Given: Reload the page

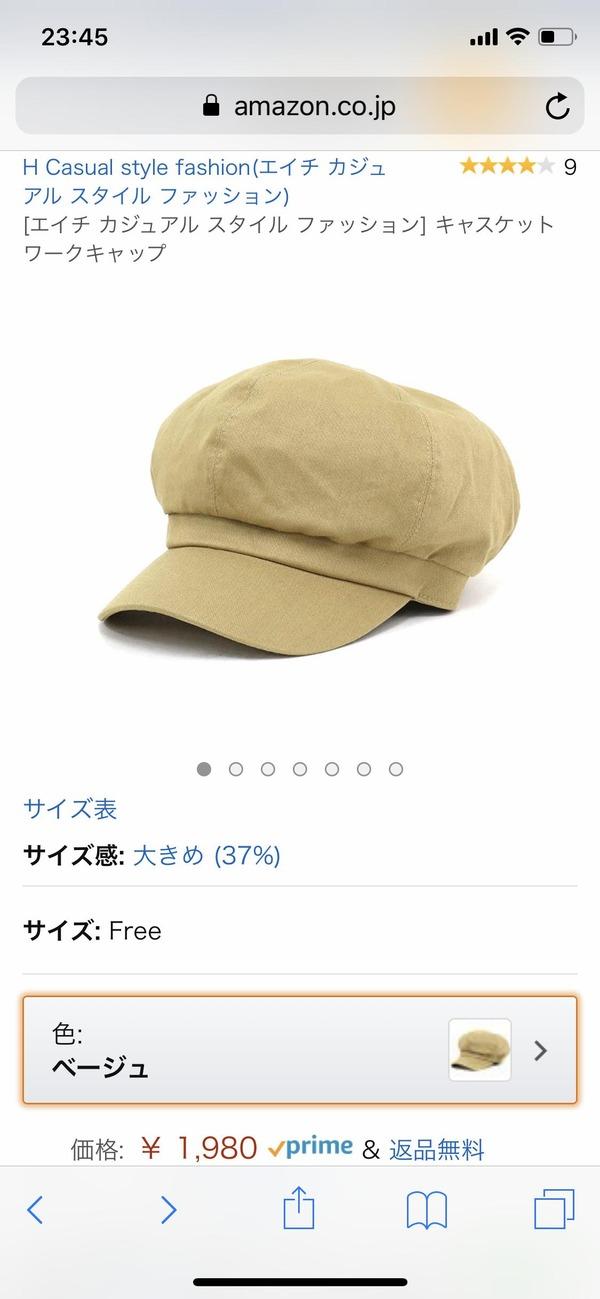Looking at the screenshot, I should (x=557, y=107).
